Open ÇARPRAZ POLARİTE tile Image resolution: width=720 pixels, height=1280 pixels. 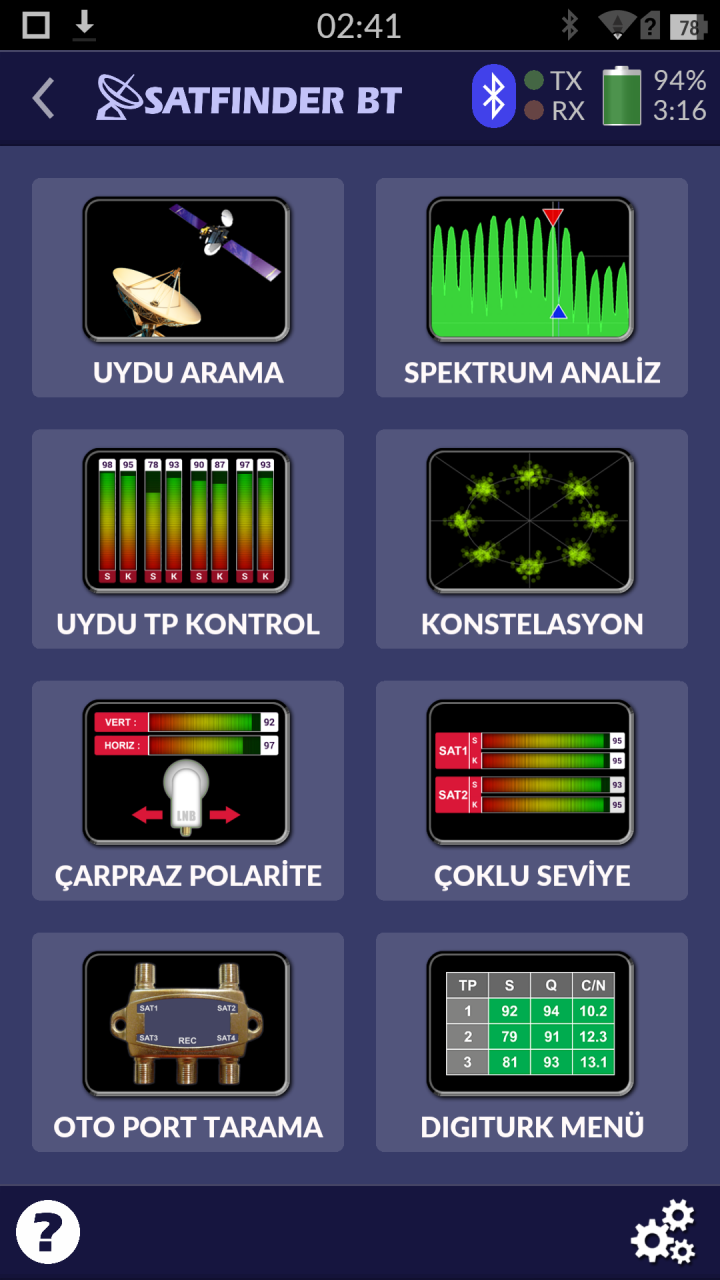[188, 791]
